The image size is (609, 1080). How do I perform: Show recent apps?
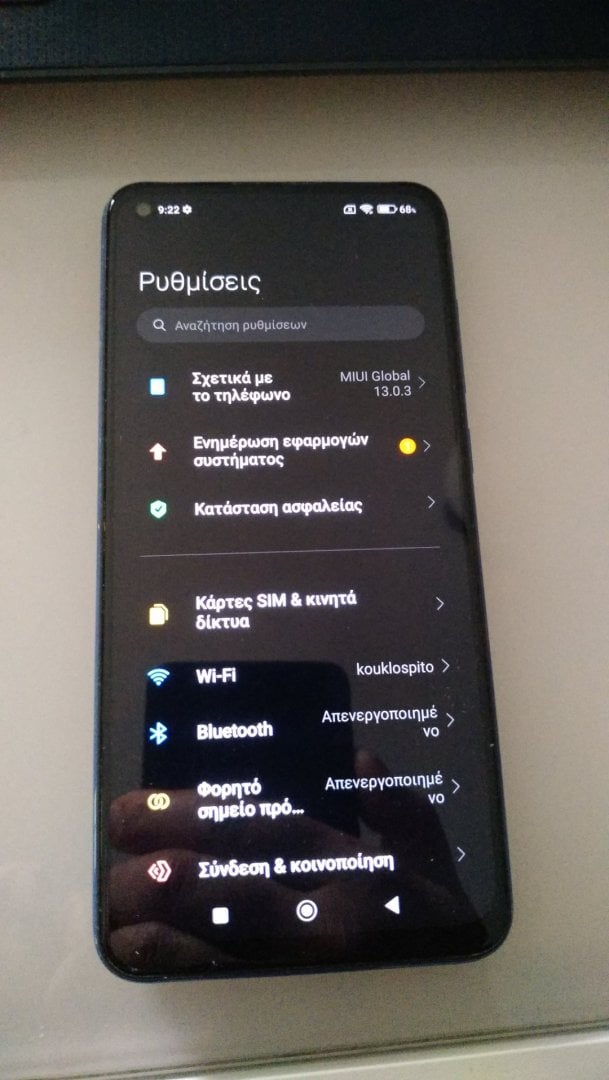coord(220,915)
